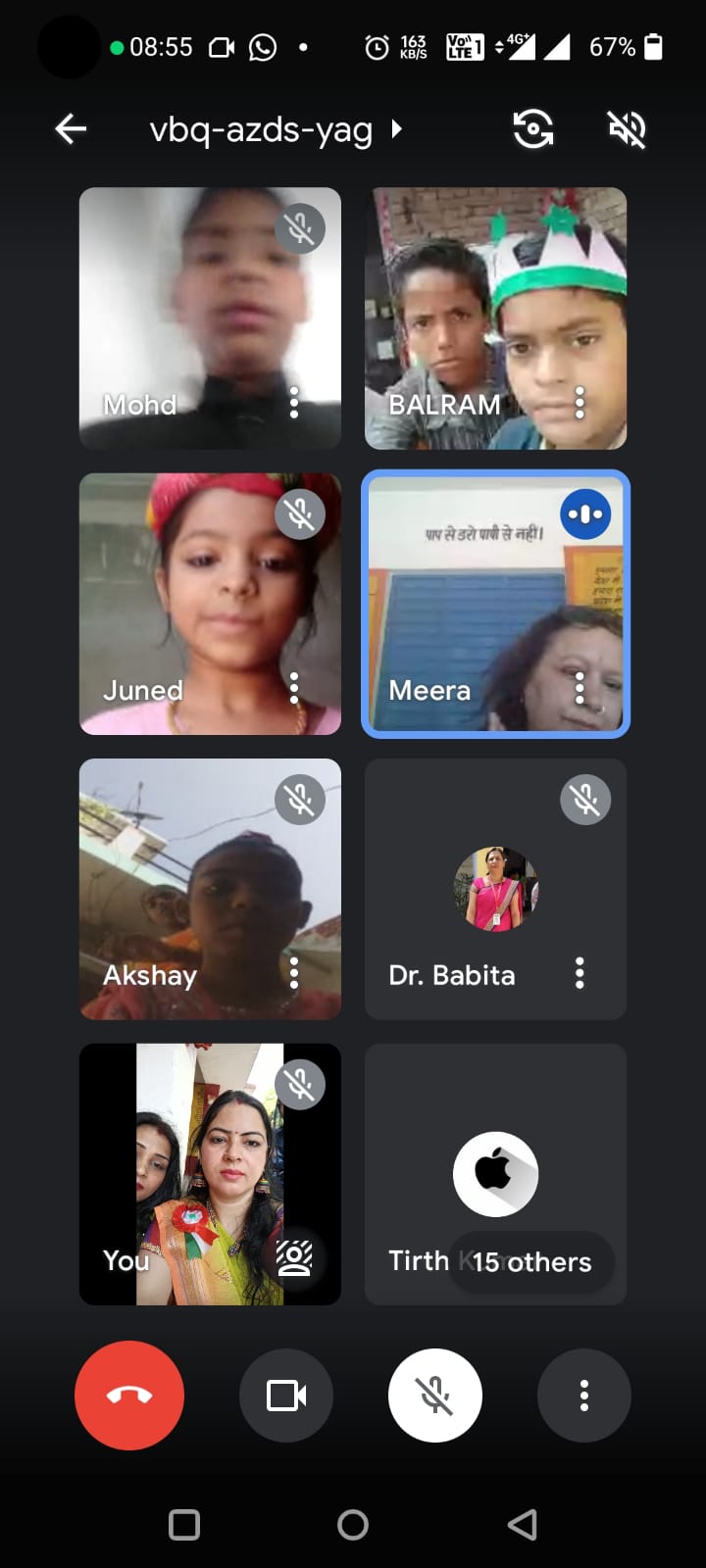
Task: Go back from the meeting screen
Action: click(x=72, y=129)
